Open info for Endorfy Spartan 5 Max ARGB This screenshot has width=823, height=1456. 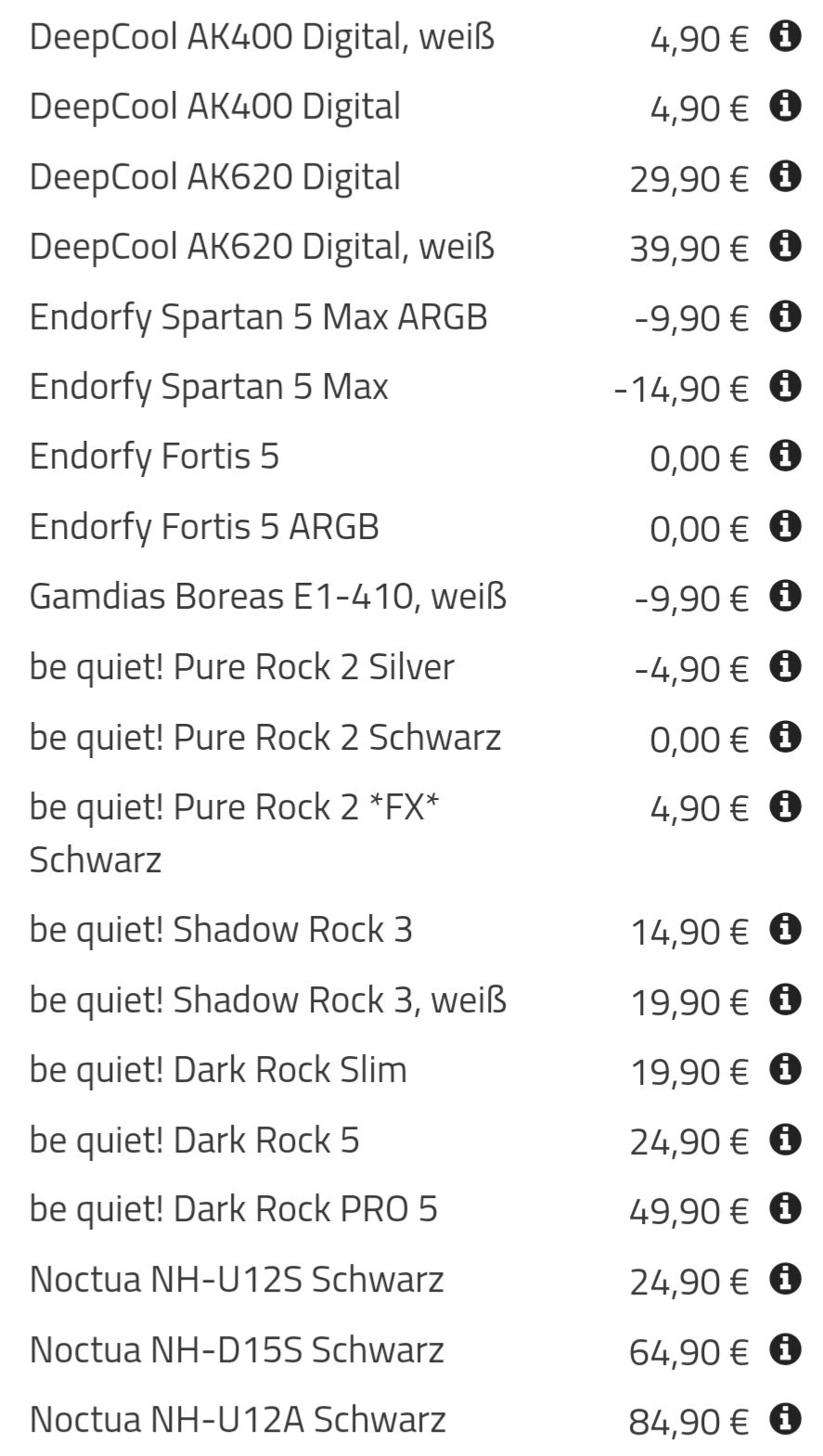tap(784, 316)
